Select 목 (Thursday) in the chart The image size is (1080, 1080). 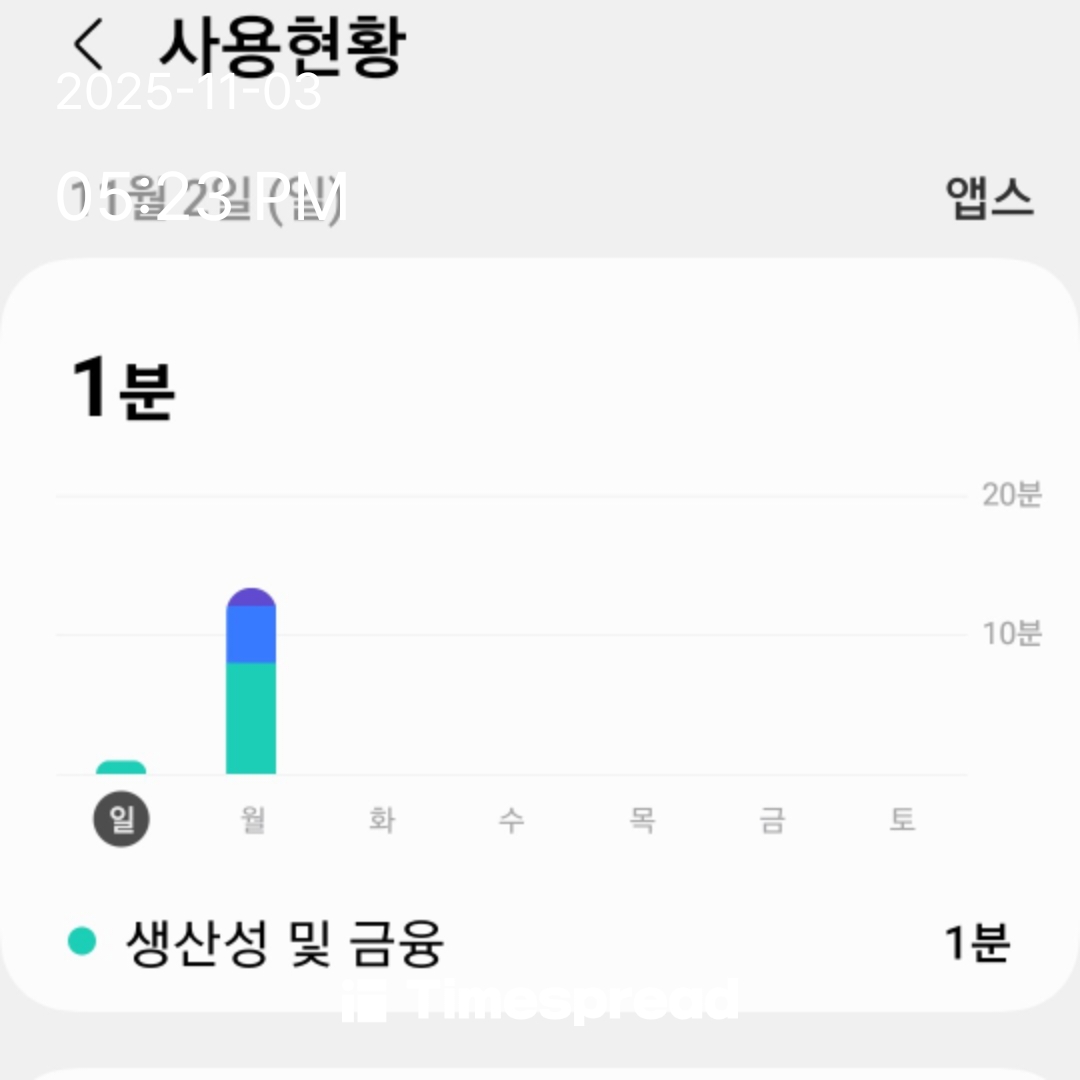(642, 820)
